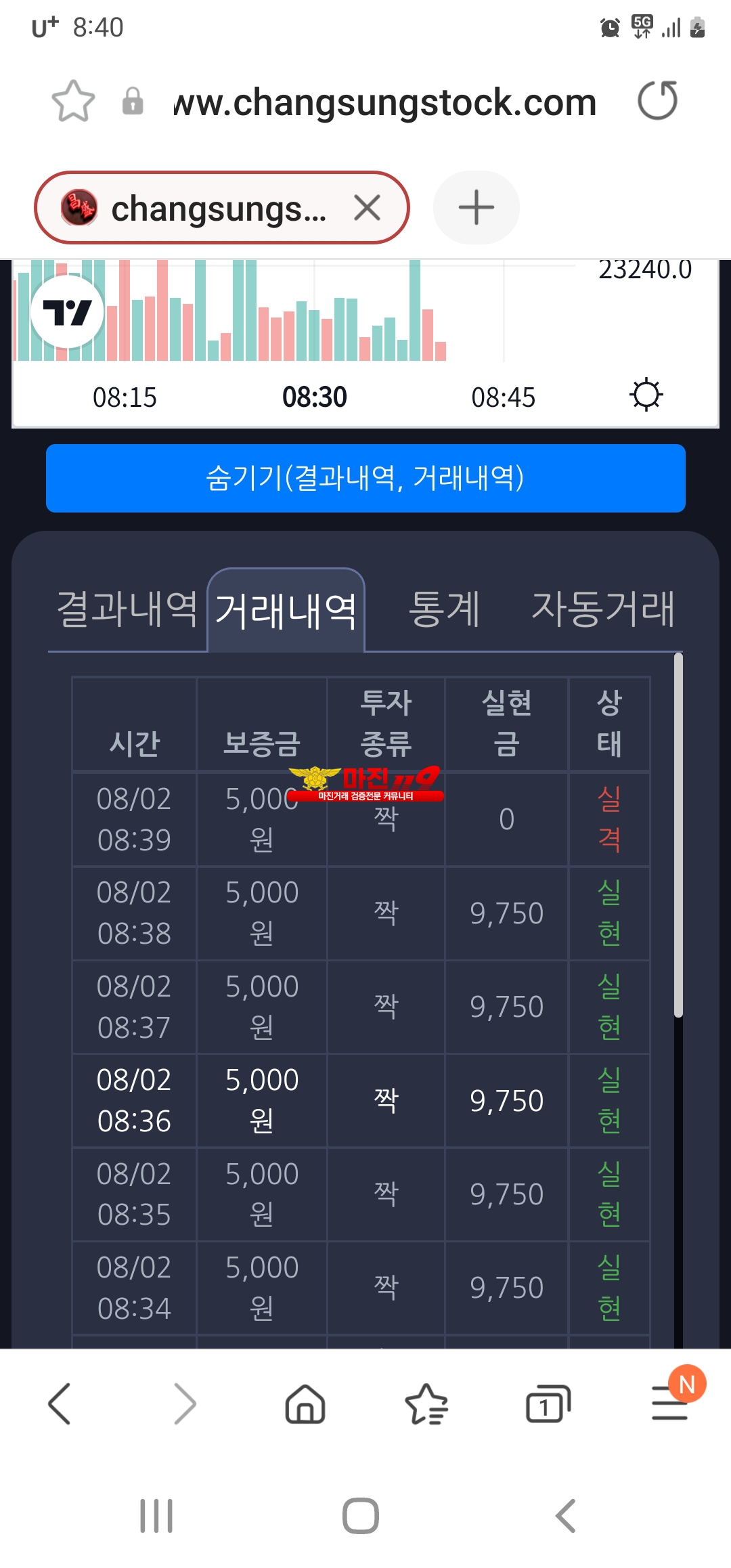Open the bookmarks list

click(426, 1404)
